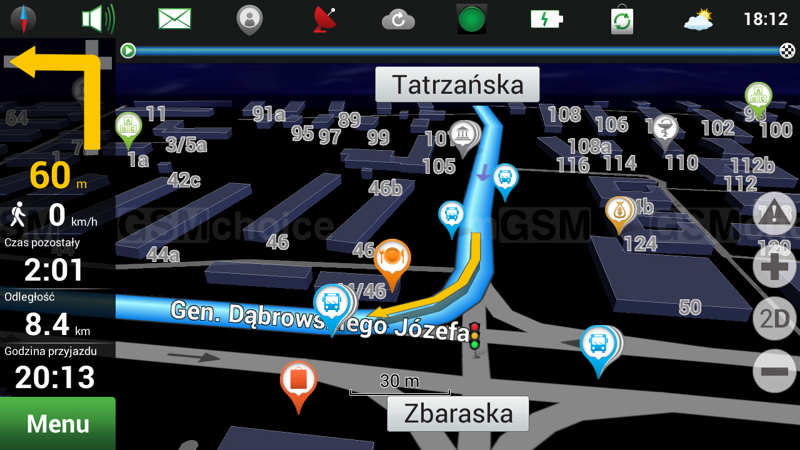Tap the remaining time 2:01 panel

tap(57, 262)
